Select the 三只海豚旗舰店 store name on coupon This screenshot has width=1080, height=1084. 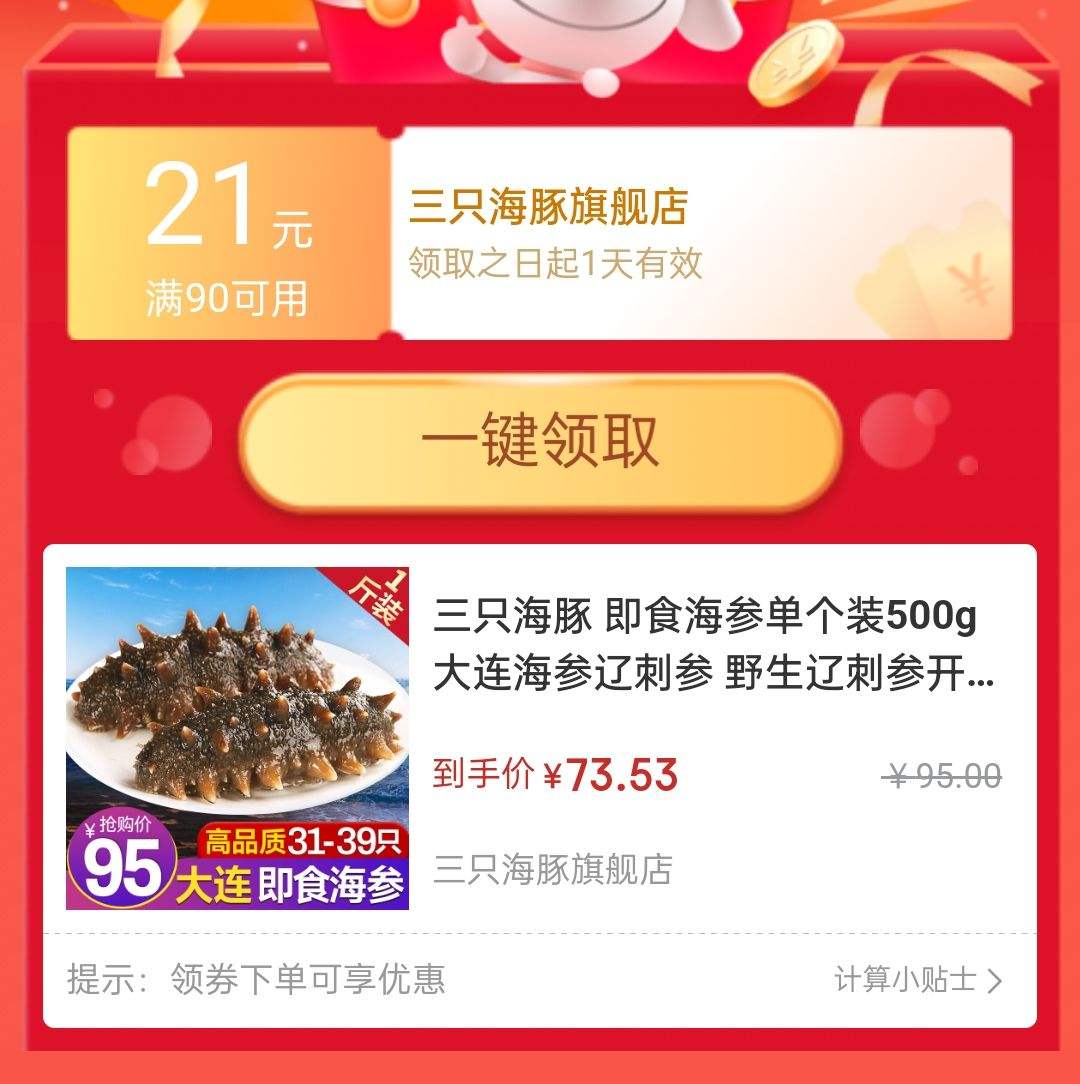point(552,206)
